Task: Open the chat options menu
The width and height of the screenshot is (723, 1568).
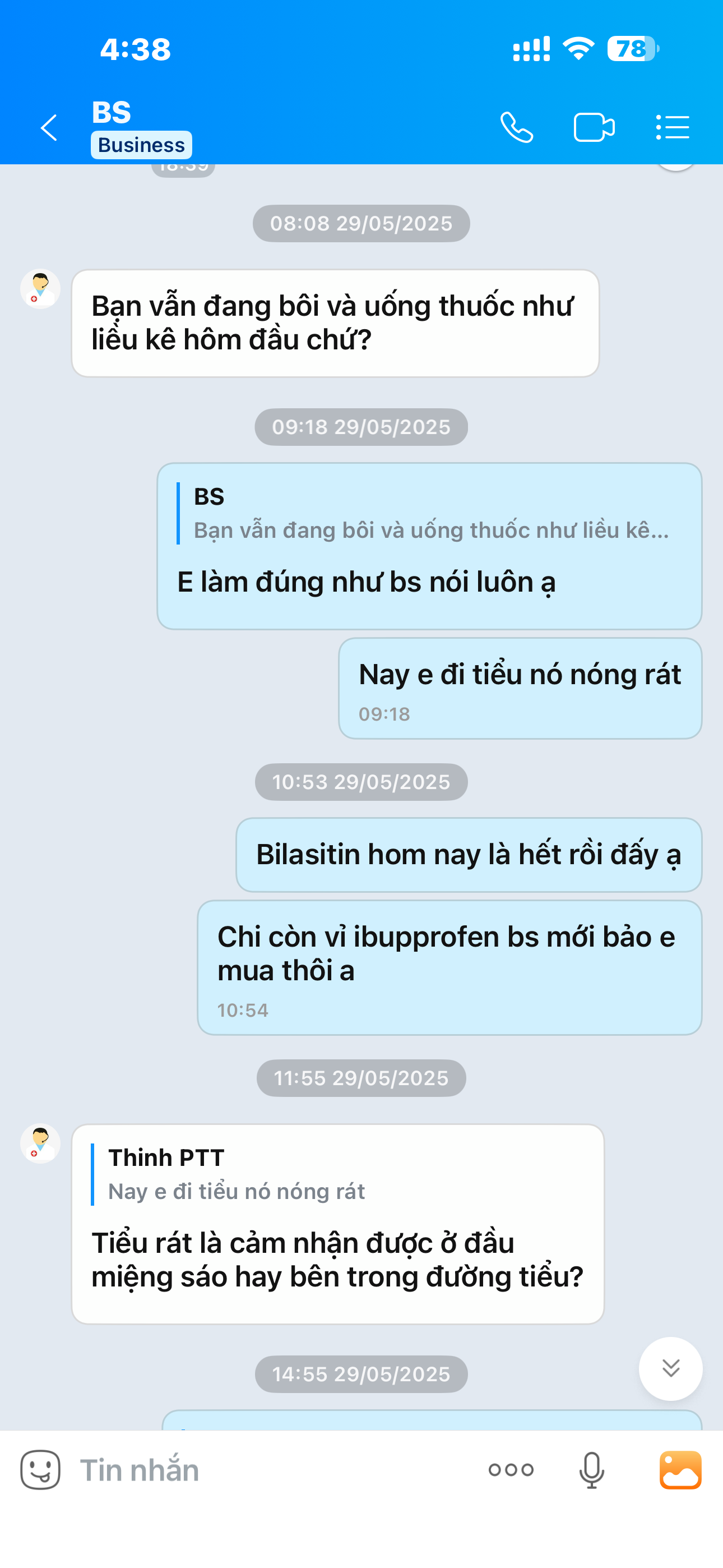Action: [673, 128]
